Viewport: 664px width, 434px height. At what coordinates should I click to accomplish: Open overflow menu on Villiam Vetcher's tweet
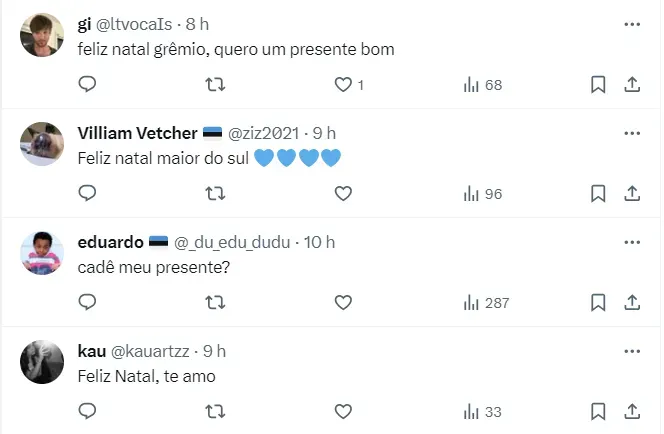click(631, 133)
